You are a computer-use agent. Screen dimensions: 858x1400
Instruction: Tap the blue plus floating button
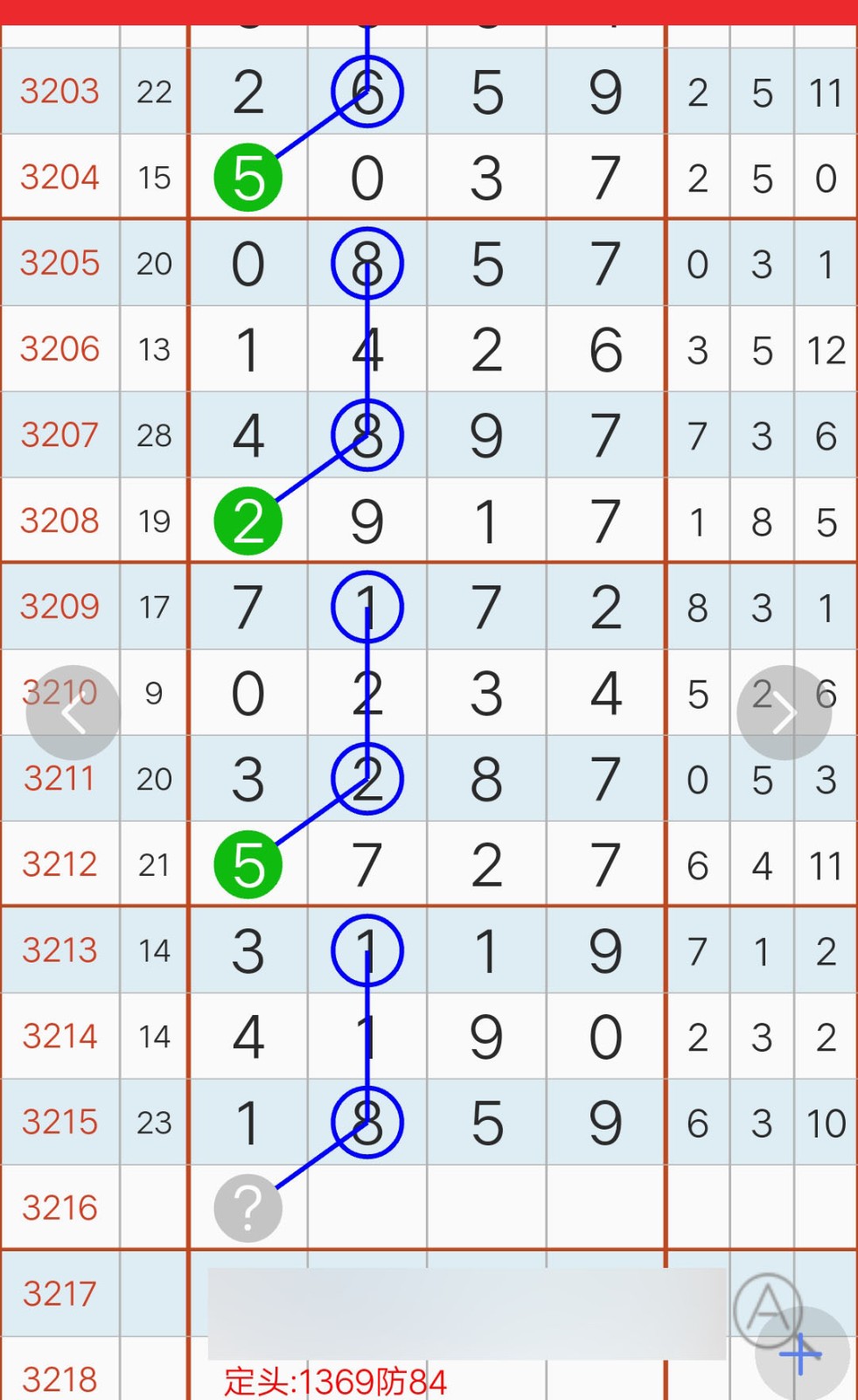(802, 1354)
